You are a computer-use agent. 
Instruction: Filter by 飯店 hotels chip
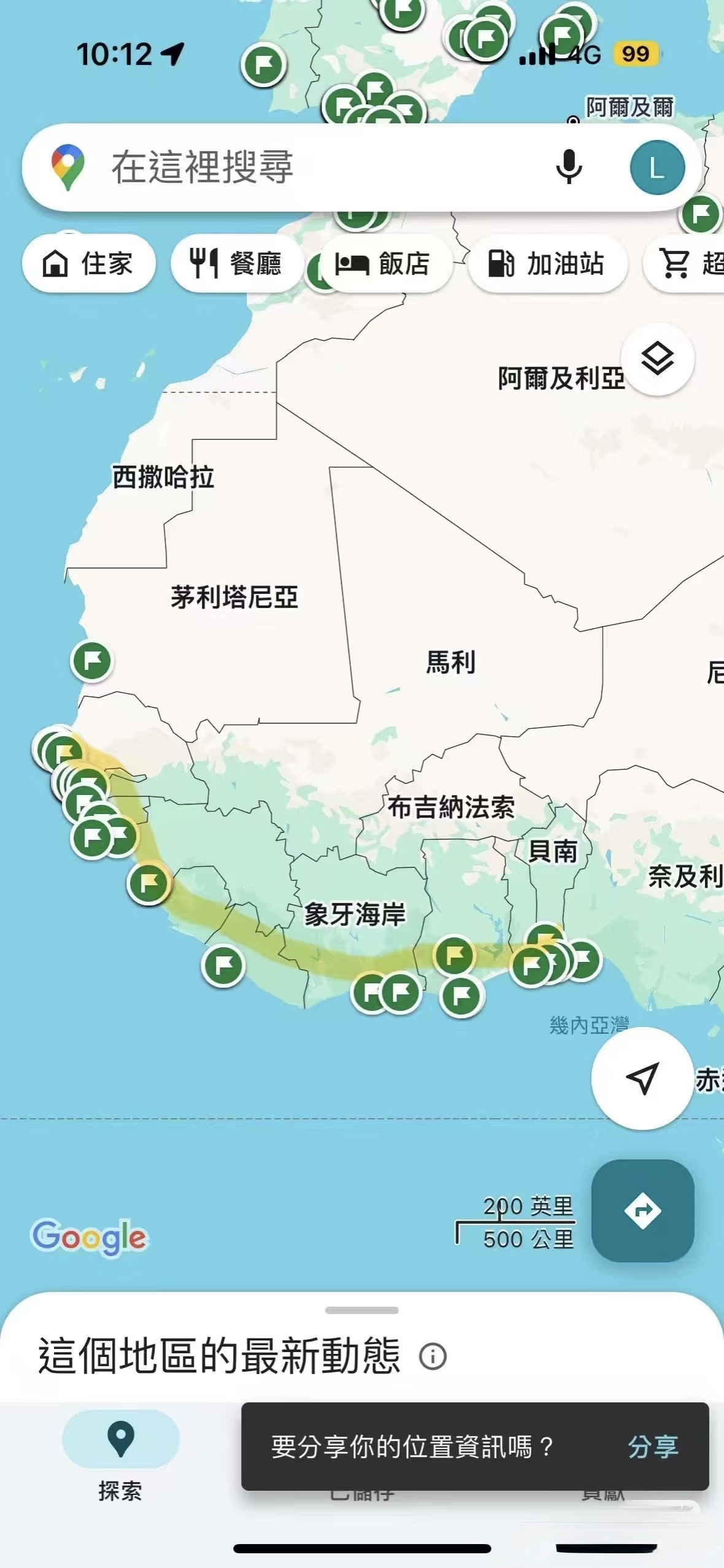click(x=384, y=264)
